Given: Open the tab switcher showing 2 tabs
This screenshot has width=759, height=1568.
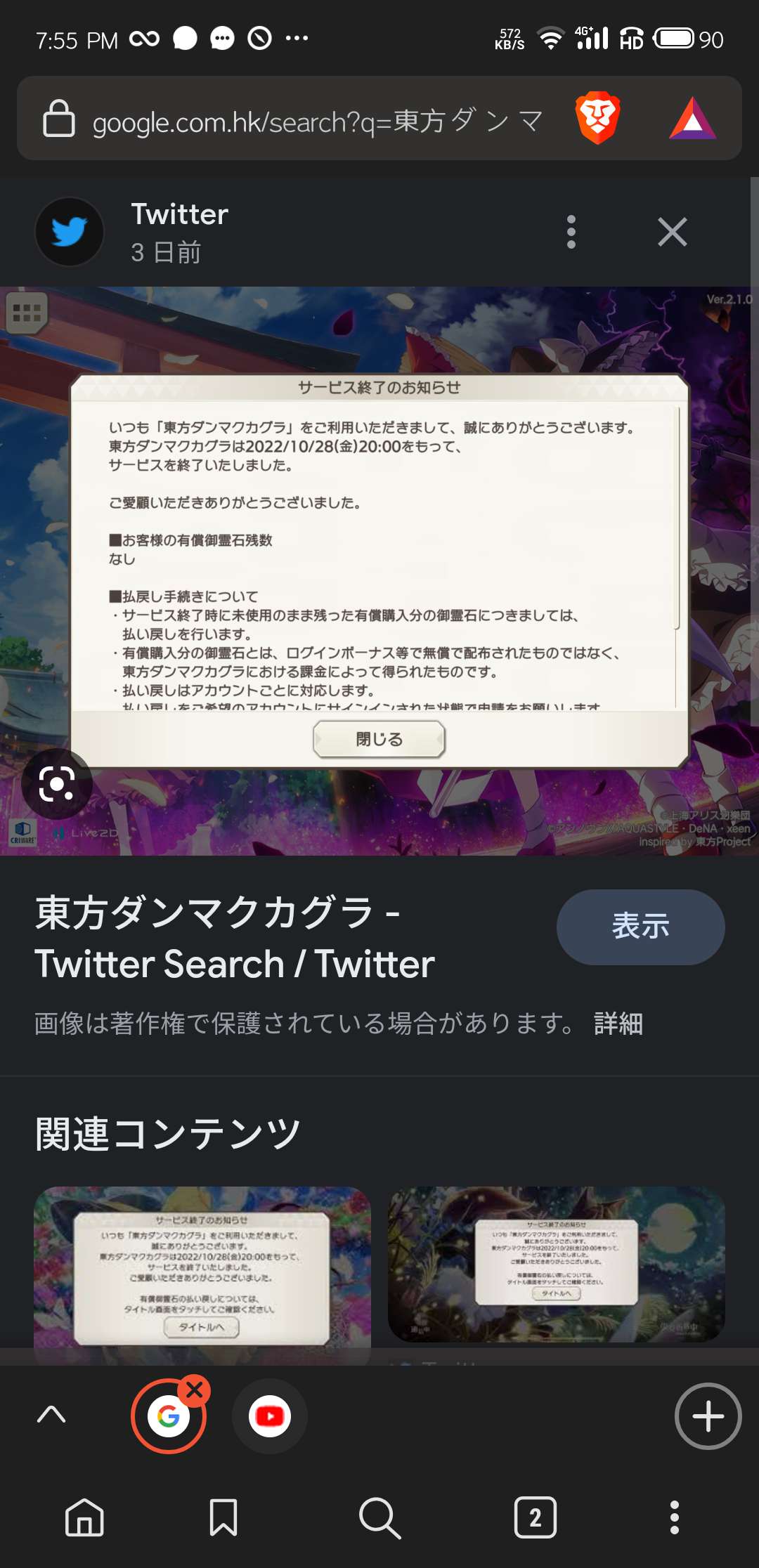Looking at the screenshot, I should [x=535, y=1517].
